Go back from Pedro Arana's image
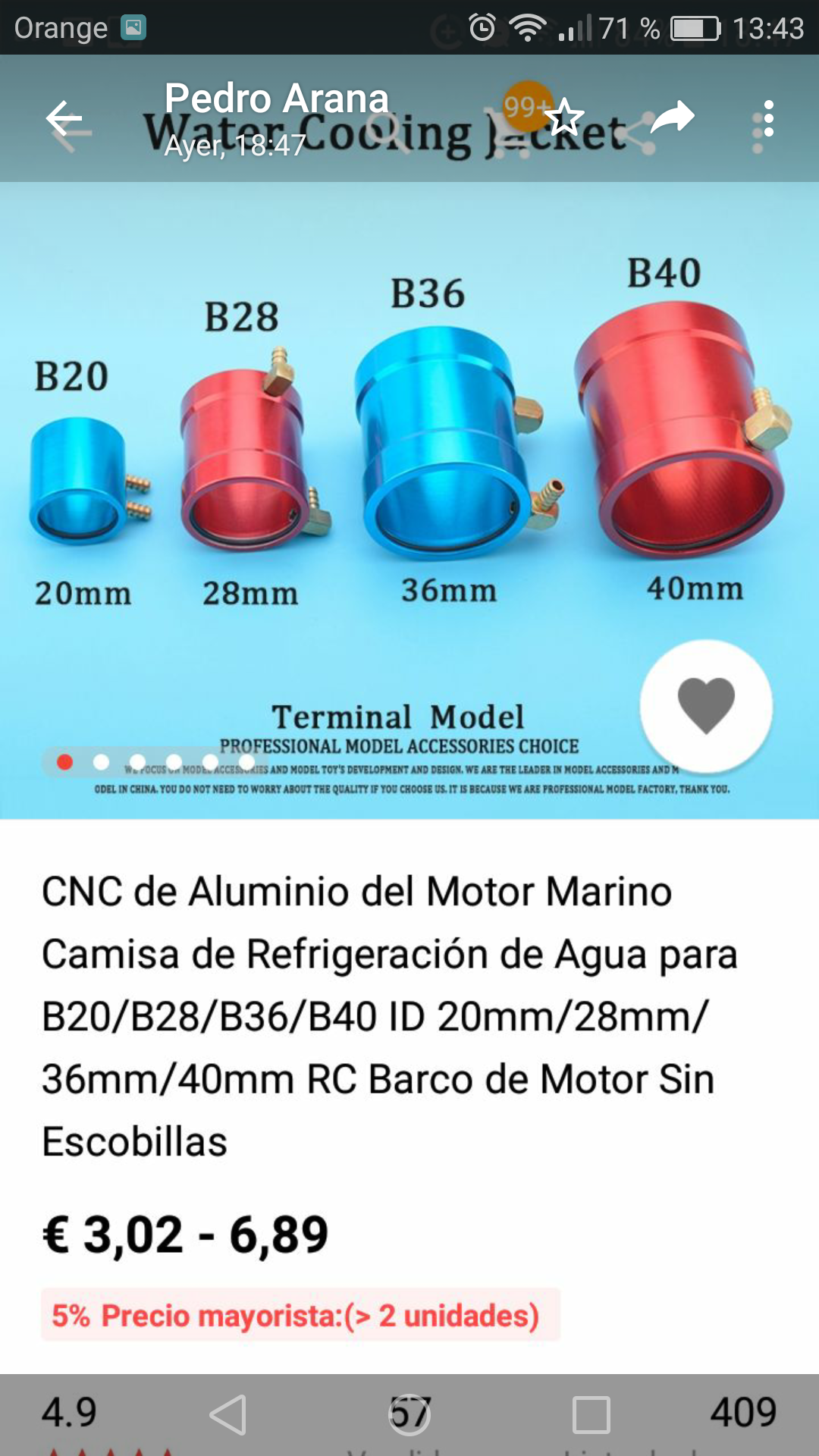 pyautogui.click(x=64, y=119)
